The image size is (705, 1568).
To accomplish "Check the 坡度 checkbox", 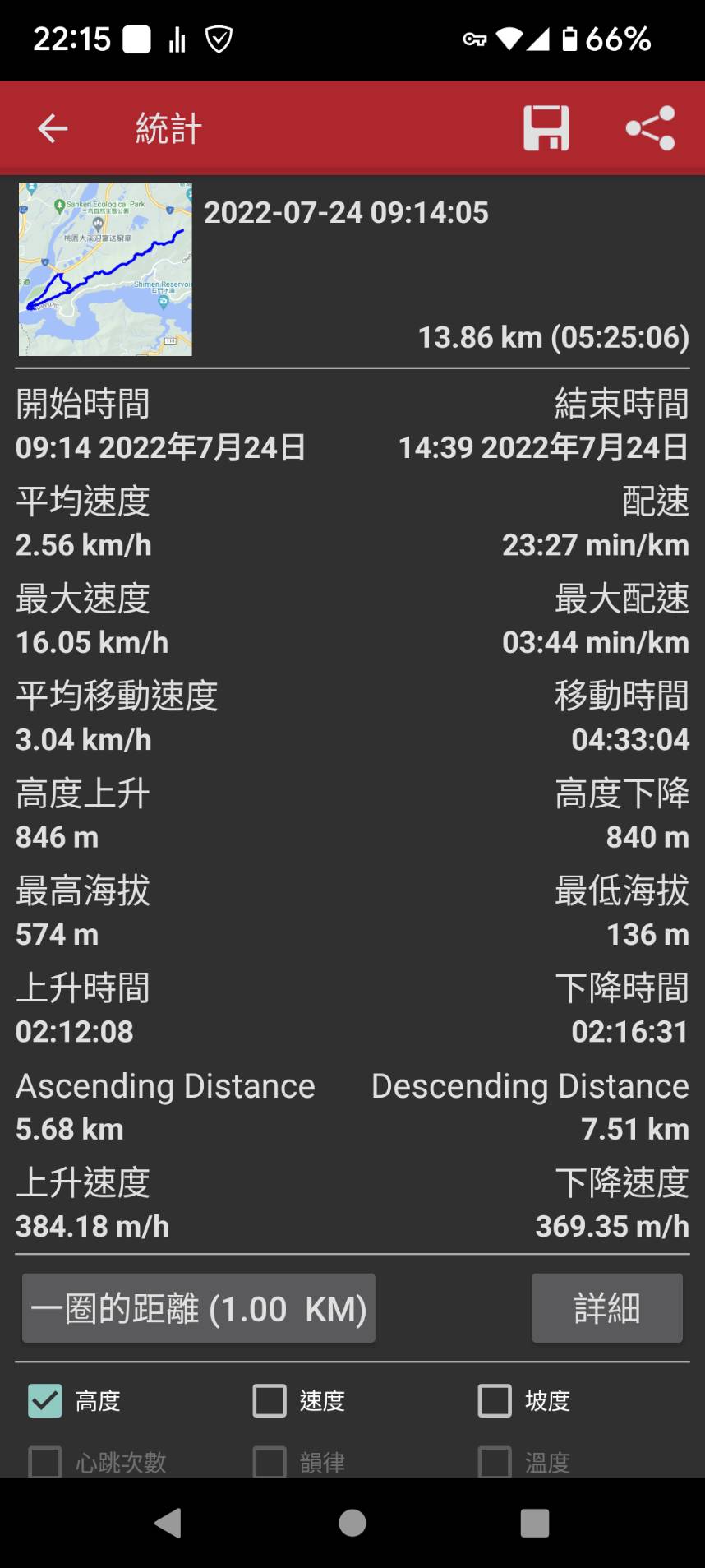I will pyautogui.click(x=495, y=1400).
